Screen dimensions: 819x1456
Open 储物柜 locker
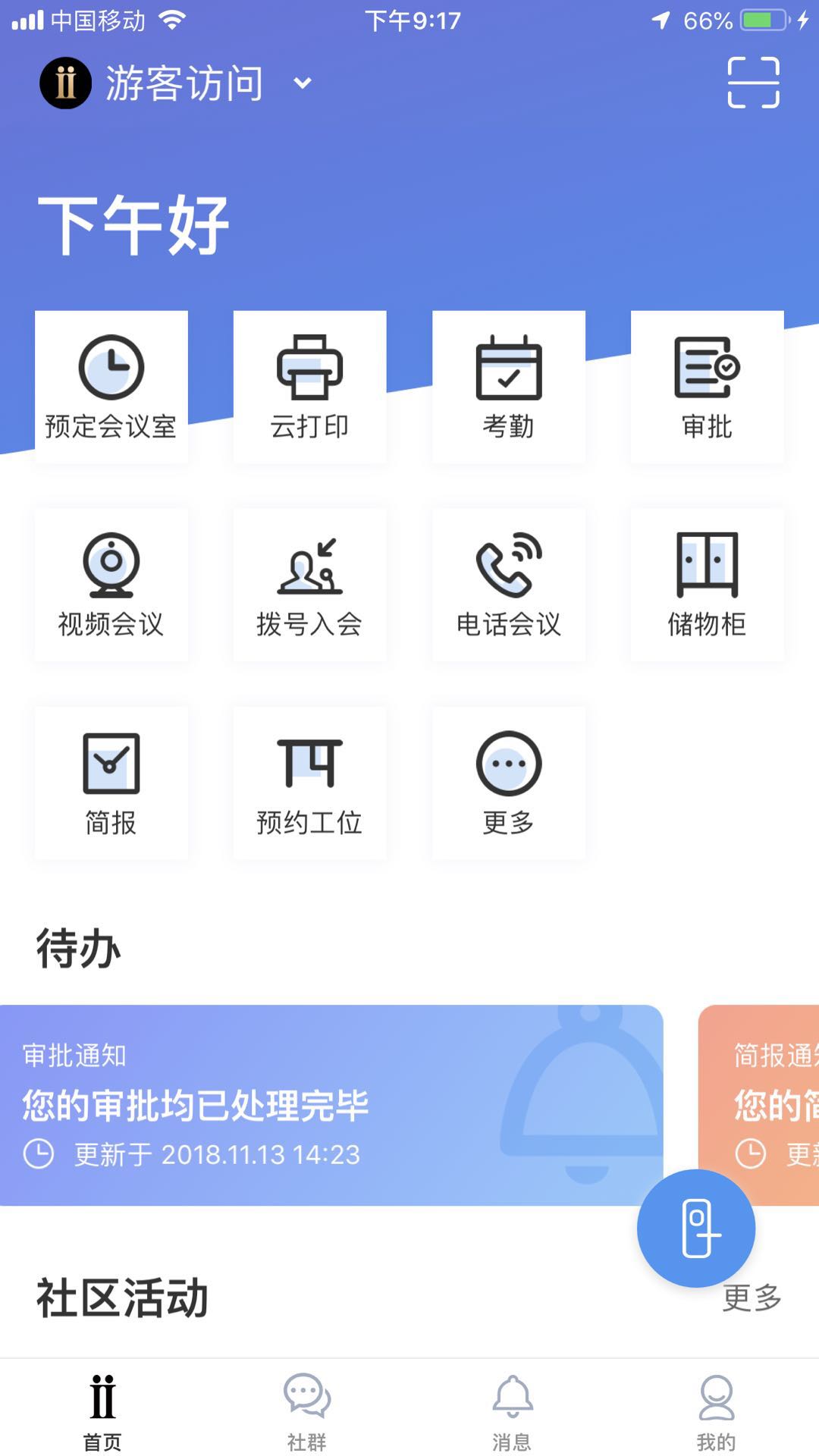[x=707, y=585]
